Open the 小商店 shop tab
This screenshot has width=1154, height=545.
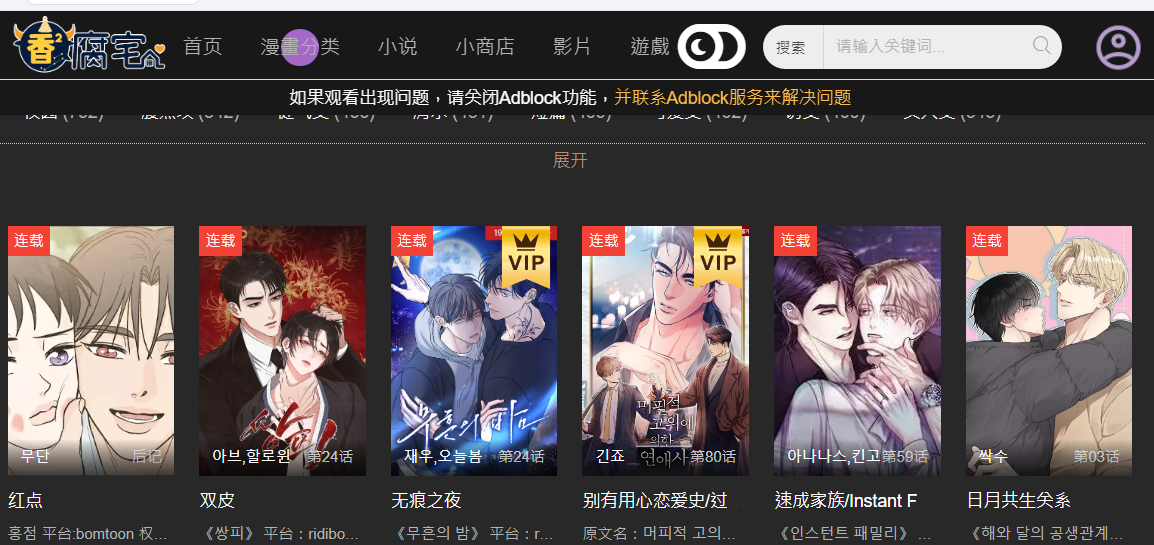click(485, 47)
